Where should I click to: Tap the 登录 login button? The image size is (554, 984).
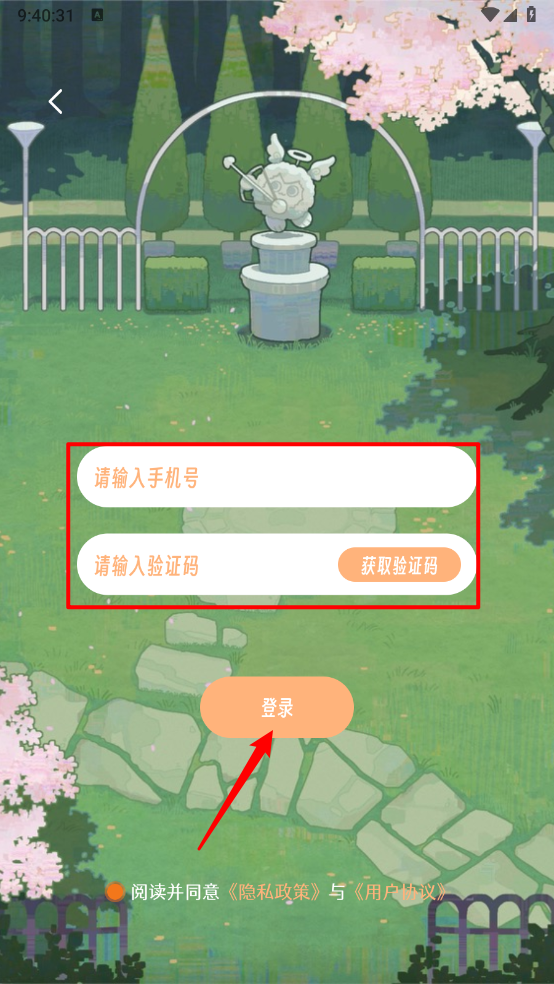point(277,707)
